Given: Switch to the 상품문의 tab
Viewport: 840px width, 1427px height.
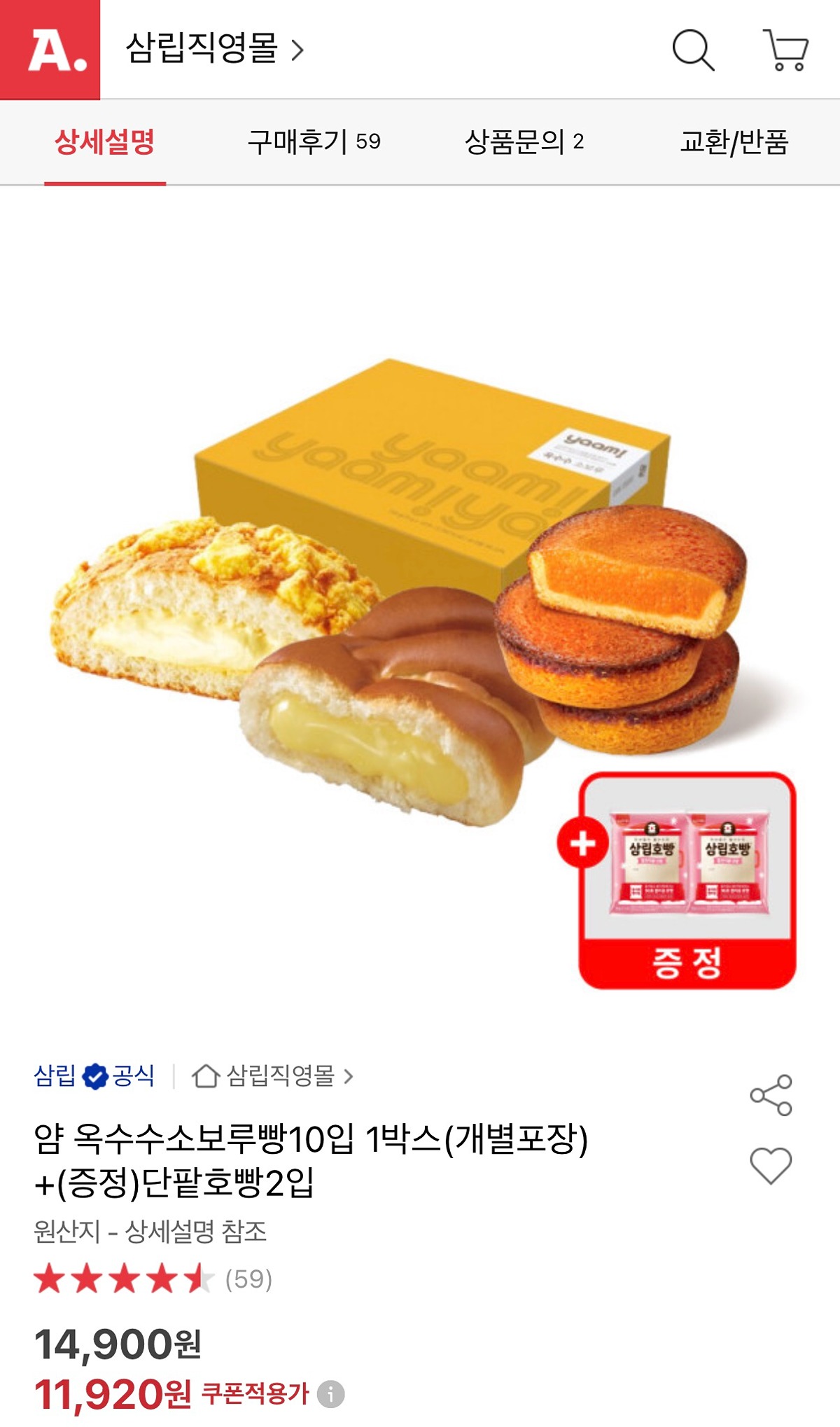Looking at the screenshot, I should click(524, 142).
